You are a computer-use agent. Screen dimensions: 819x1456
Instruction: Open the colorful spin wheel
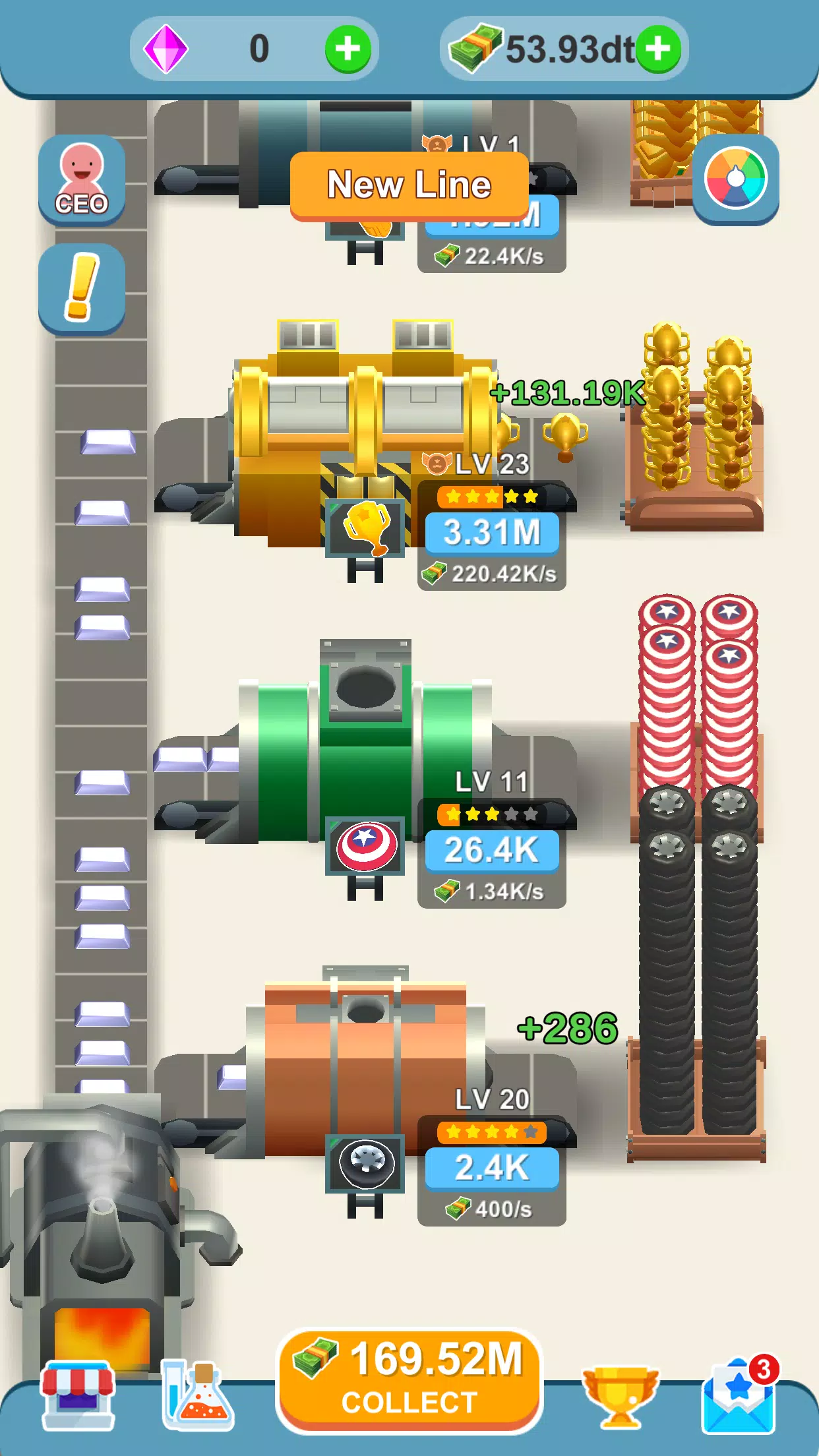click(735, 179)
